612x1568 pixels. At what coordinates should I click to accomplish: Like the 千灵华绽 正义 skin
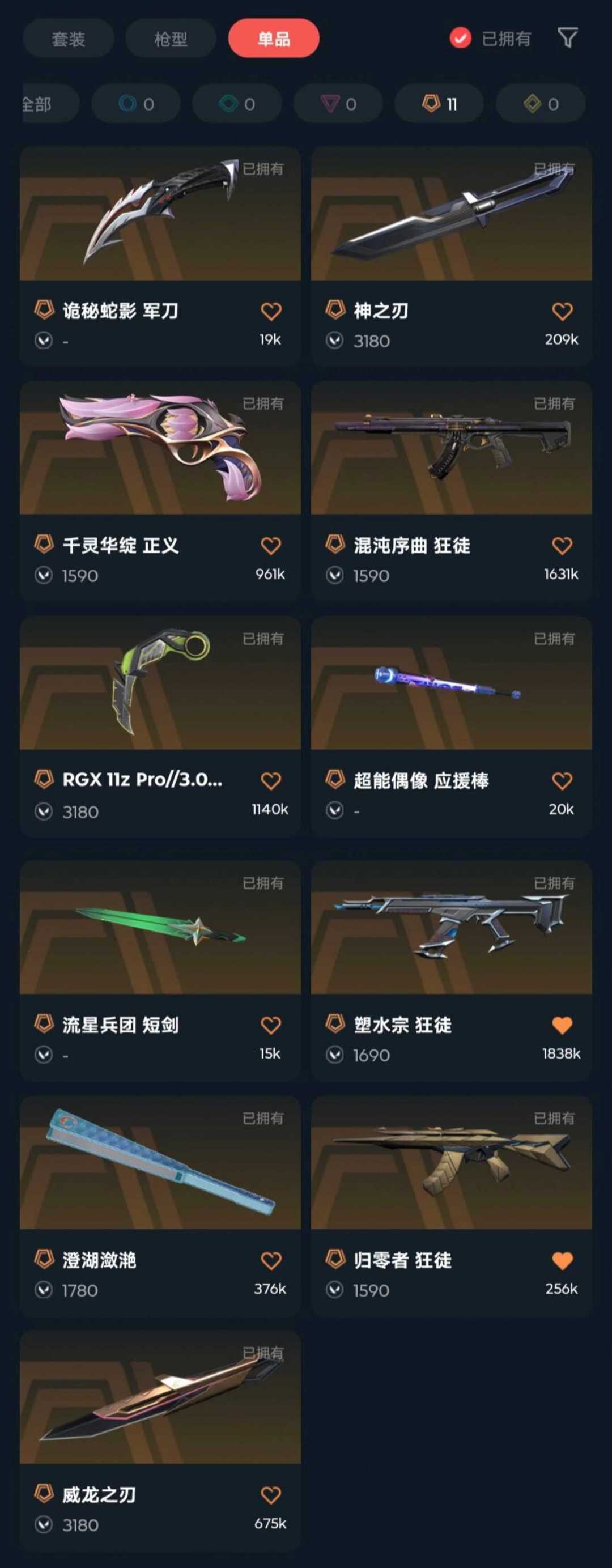pos(271,545)
